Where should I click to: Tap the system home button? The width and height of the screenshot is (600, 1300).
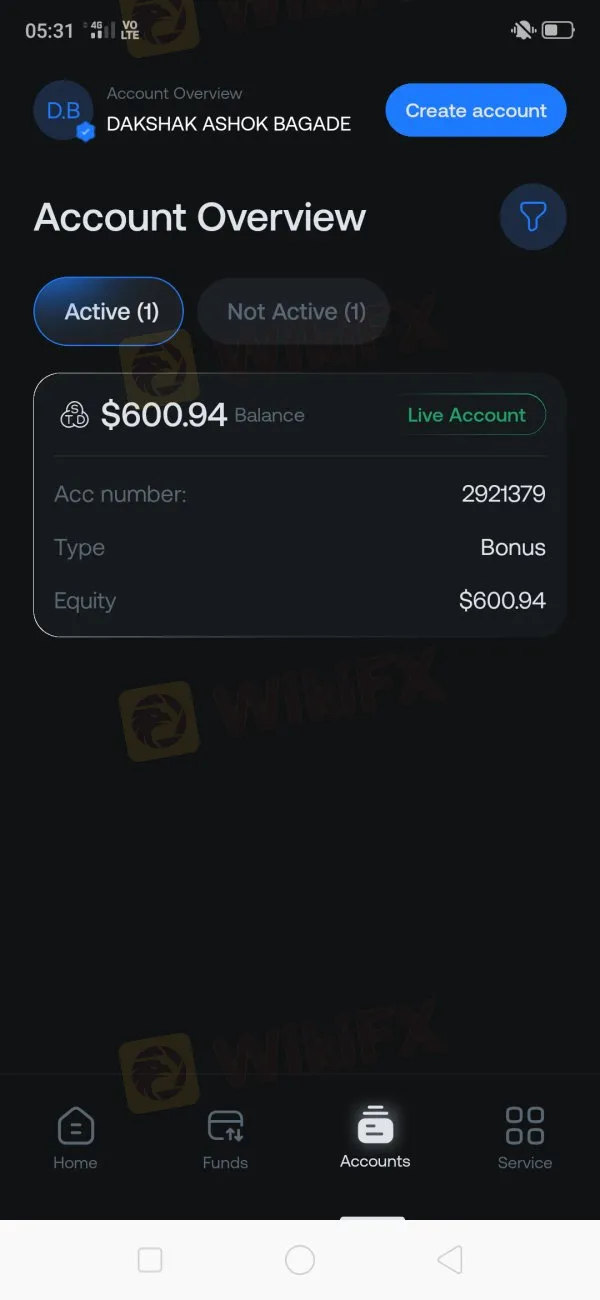coord(300,1260)
